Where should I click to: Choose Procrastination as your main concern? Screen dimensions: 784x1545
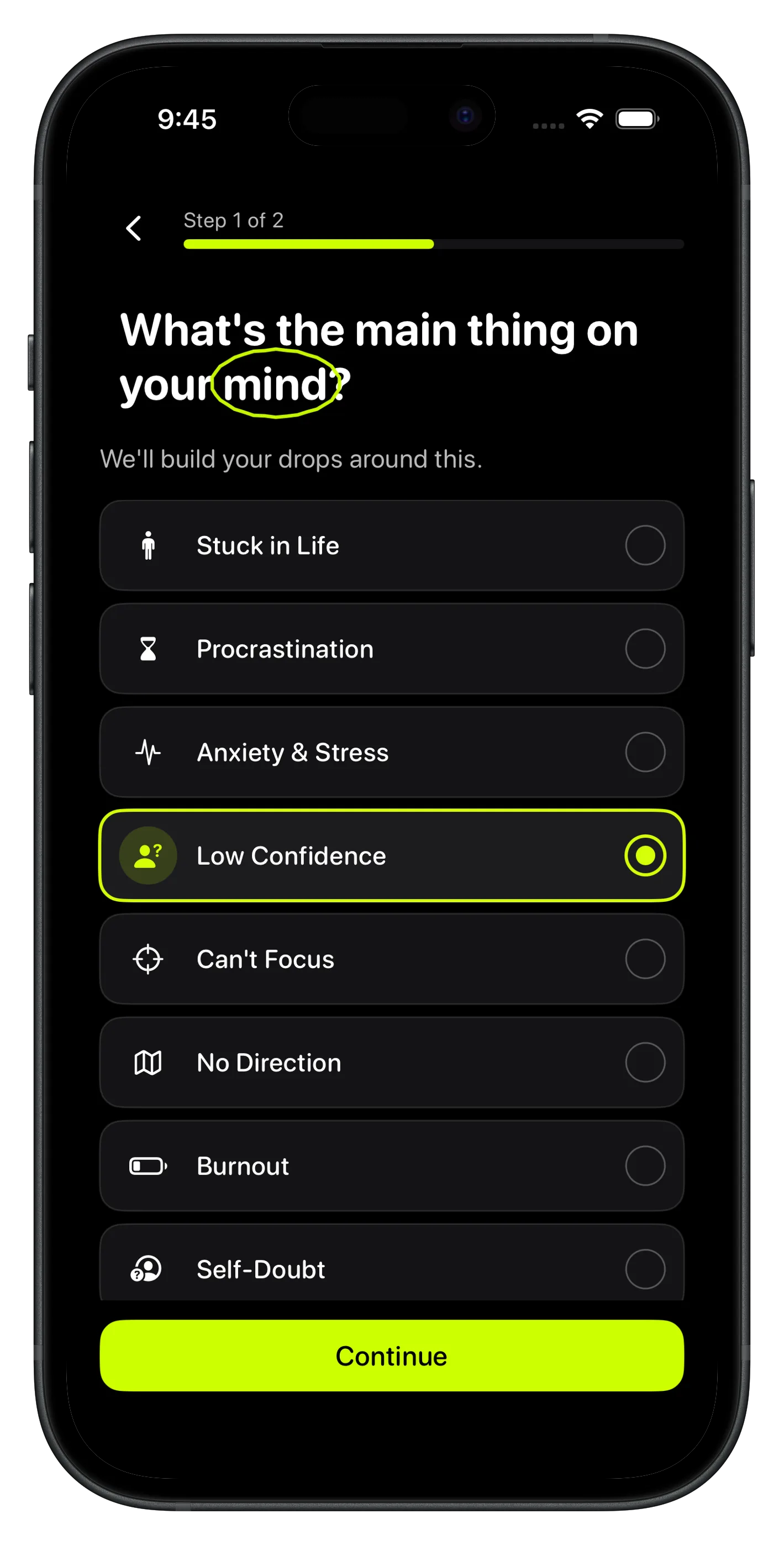pos(391,648)
